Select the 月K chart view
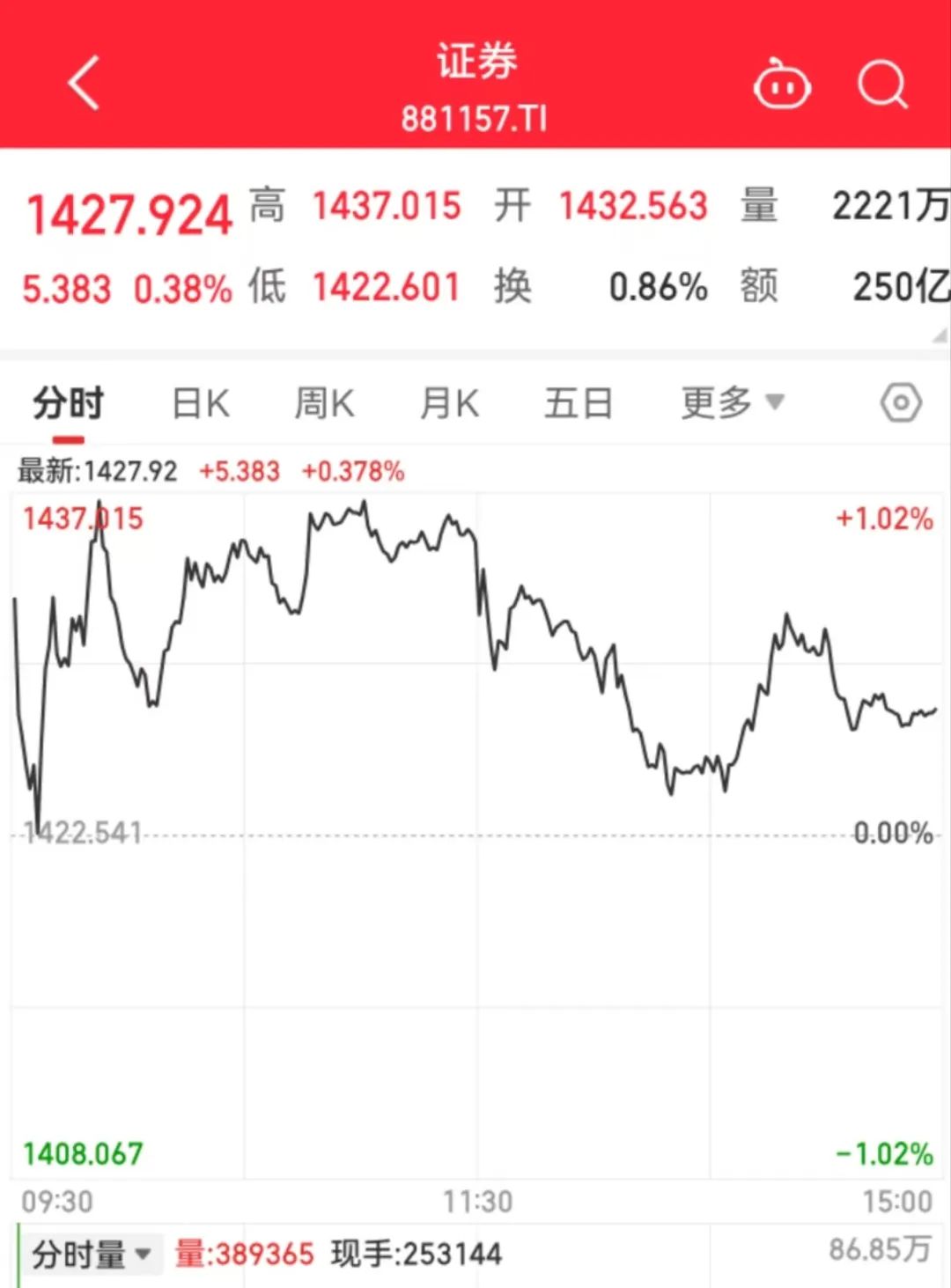Viewport: 951px width, 1288px height. coord(448,402)
